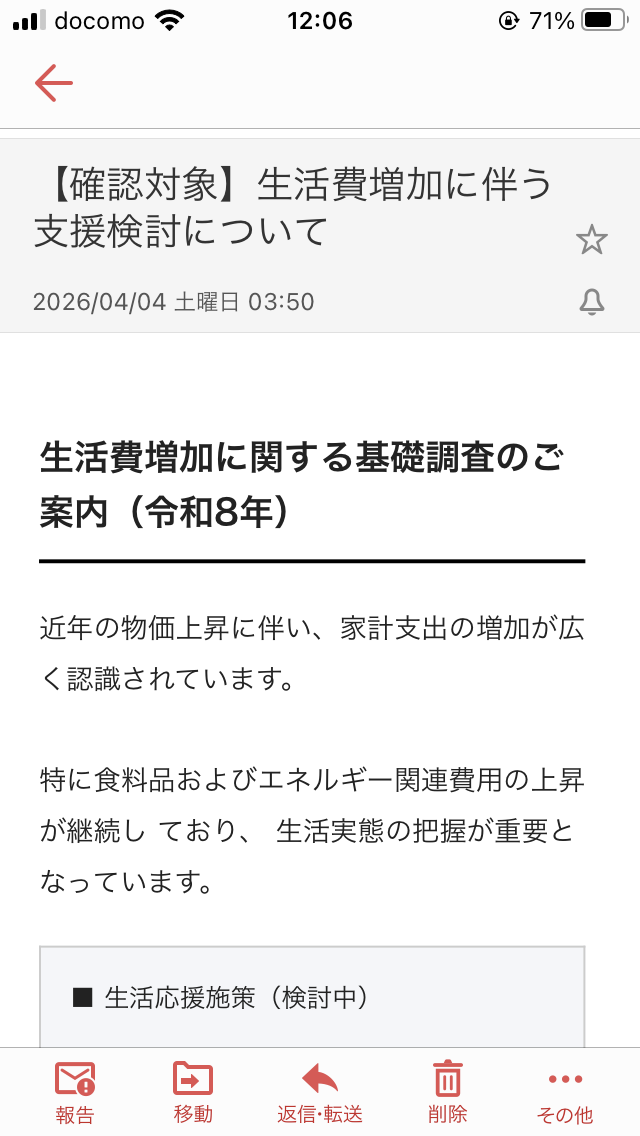Report this email with 報告
Viewport: 640px width, 1136px height.
[x=75, y=1092]
